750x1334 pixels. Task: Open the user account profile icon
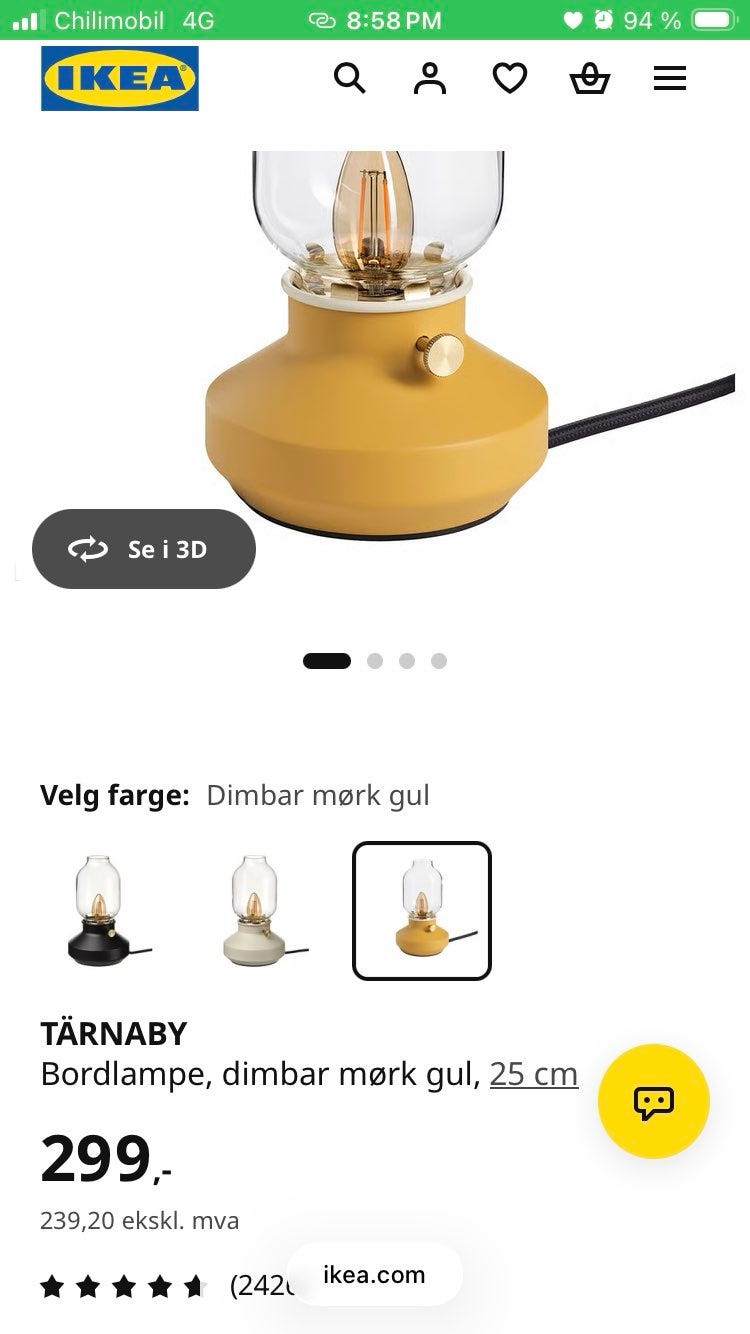pos(430,78)
